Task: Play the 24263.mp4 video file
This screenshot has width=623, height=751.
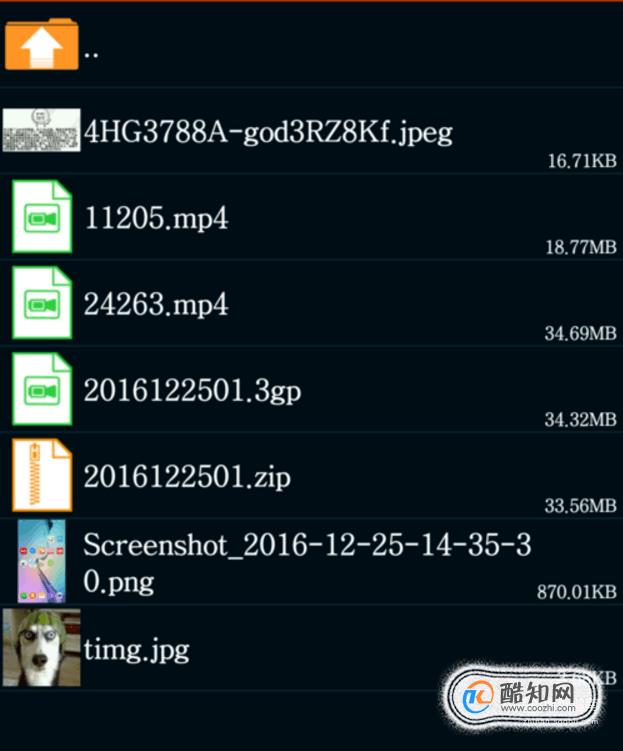Action: pos(155,304)
